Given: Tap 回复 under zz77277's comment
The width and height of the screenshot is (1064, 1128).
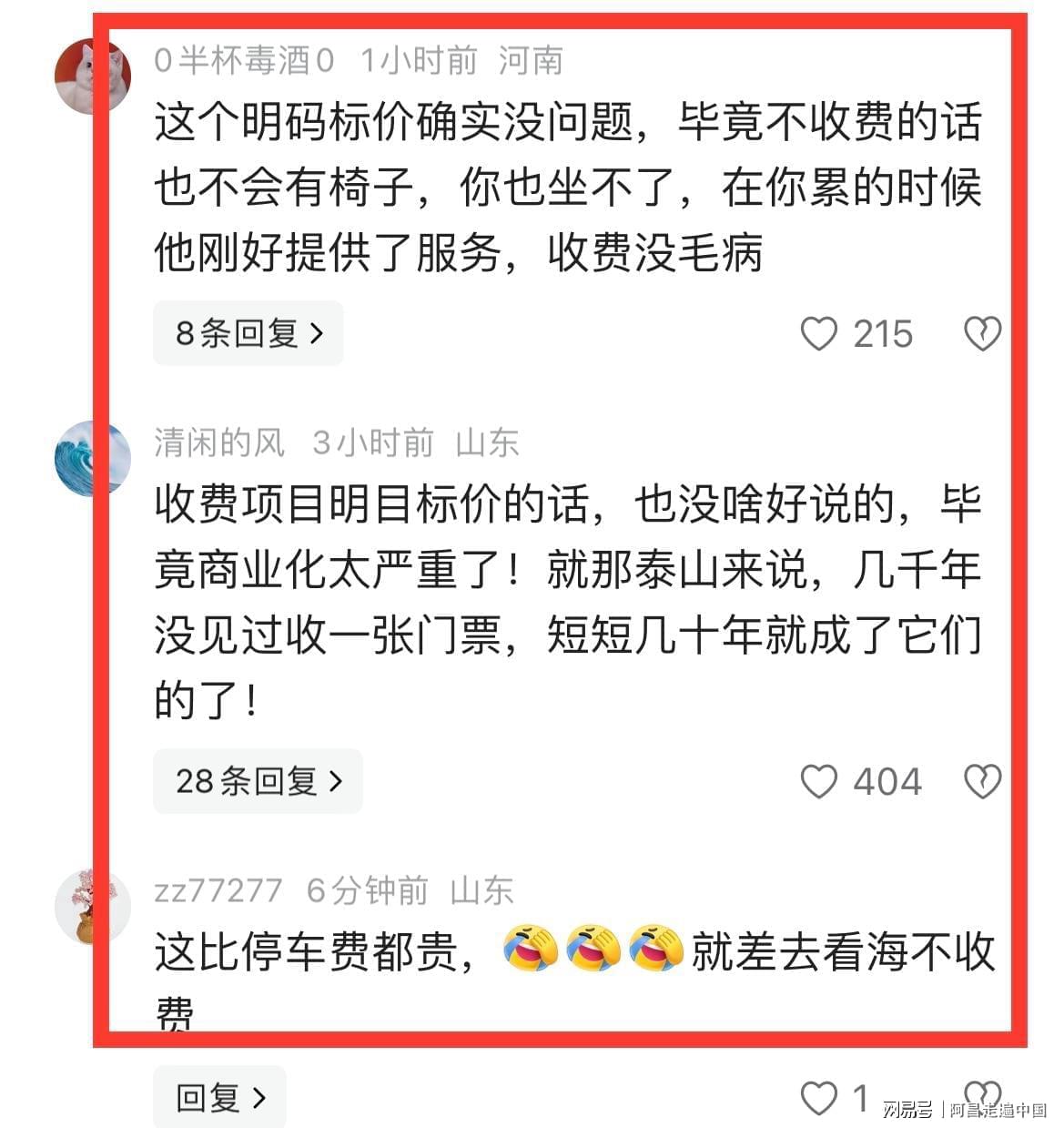Looking at the screenshot, I should coord(219,1097).
